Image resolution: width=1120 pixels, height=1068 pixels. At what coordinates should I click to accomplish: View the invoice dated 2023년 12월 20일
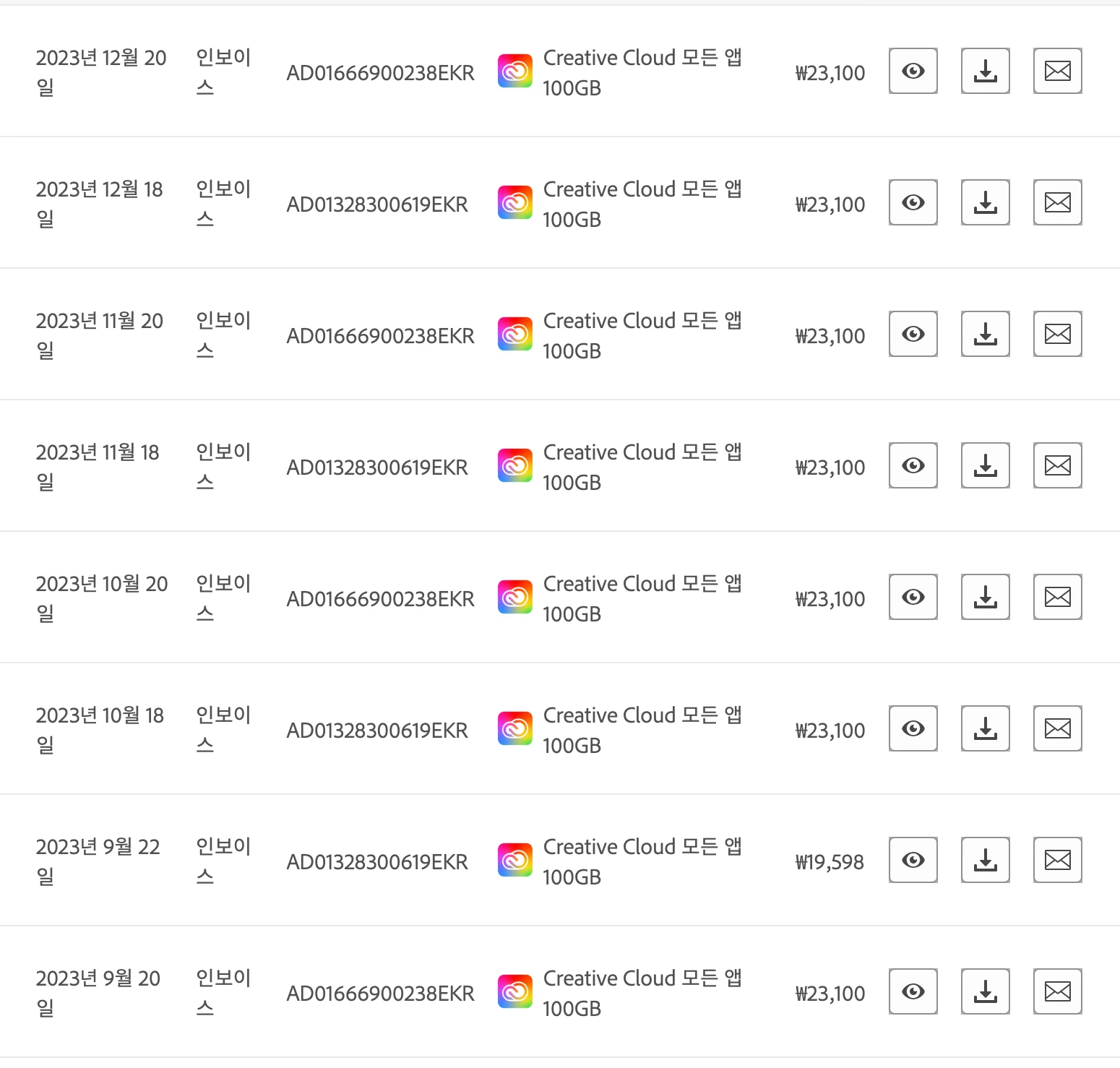pyautogui.click(x=913, y=71)
